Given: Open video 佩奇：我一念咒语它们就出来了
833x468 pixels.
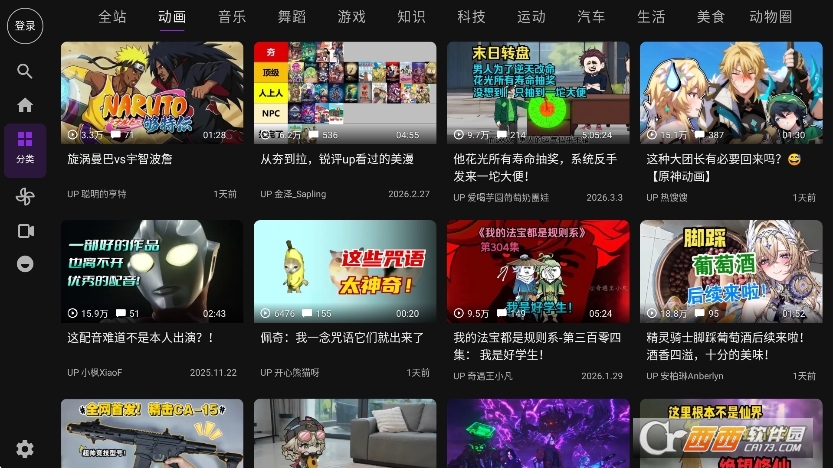Looking at the screenshot, I should click(345, 271).
